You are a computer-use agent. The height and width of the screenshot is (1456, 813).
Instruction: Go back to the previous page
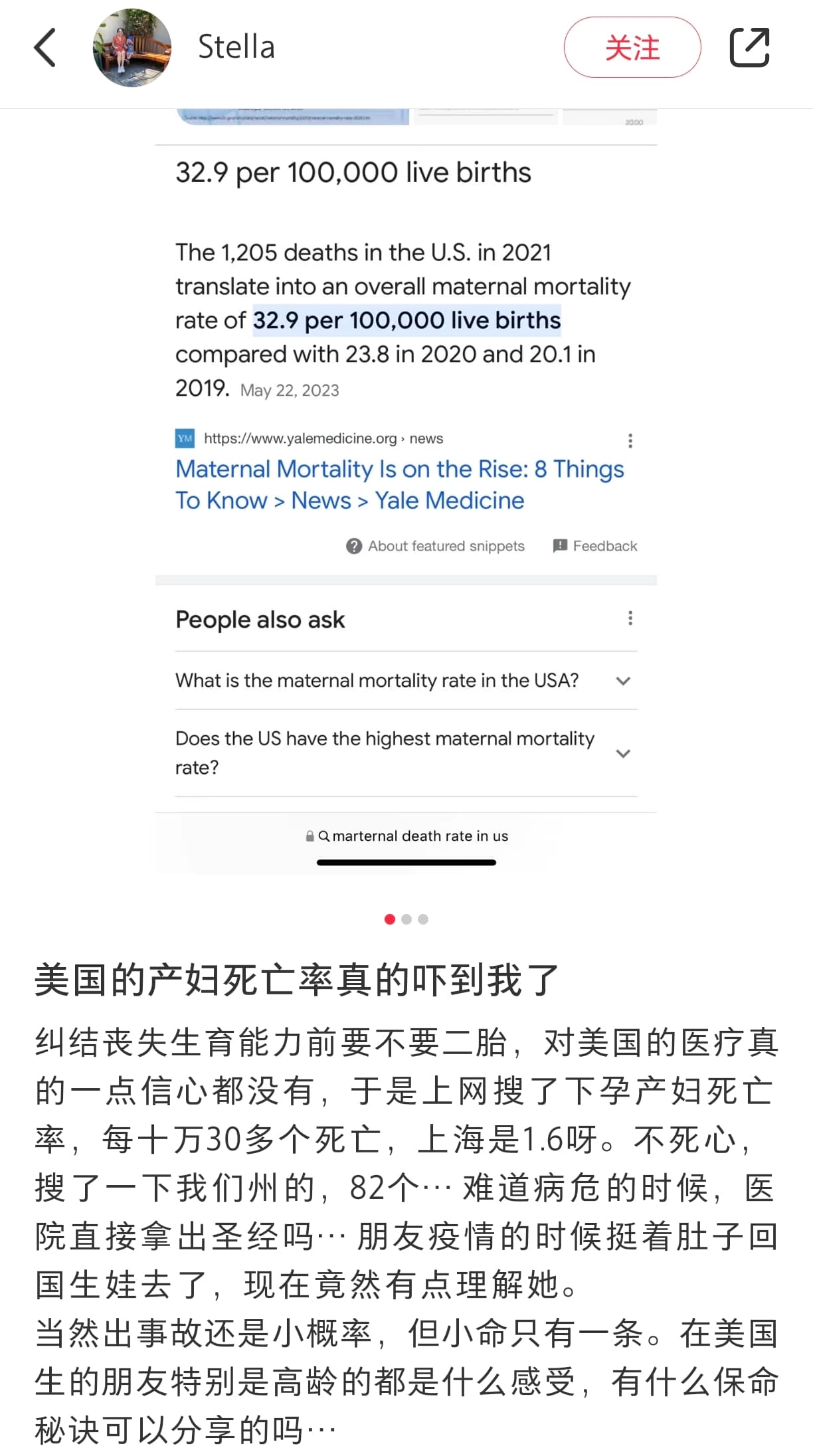(45, 48)
